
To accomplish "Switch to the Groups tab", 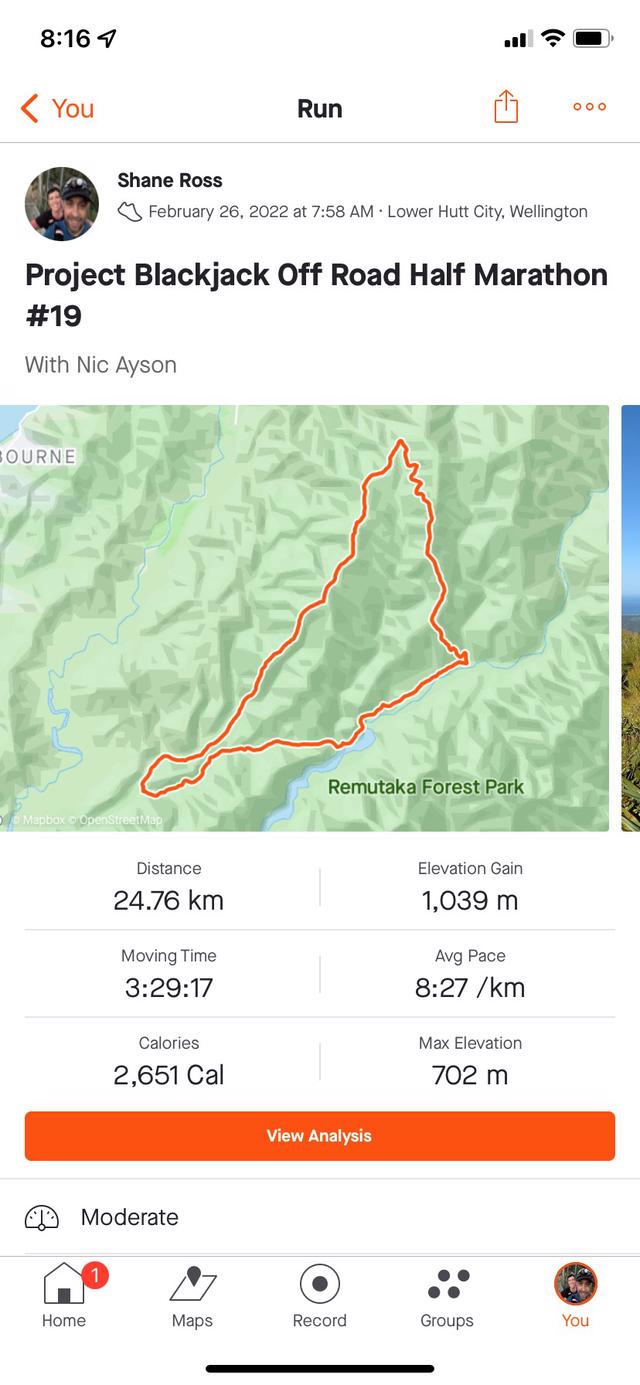I will (447, 1296).
